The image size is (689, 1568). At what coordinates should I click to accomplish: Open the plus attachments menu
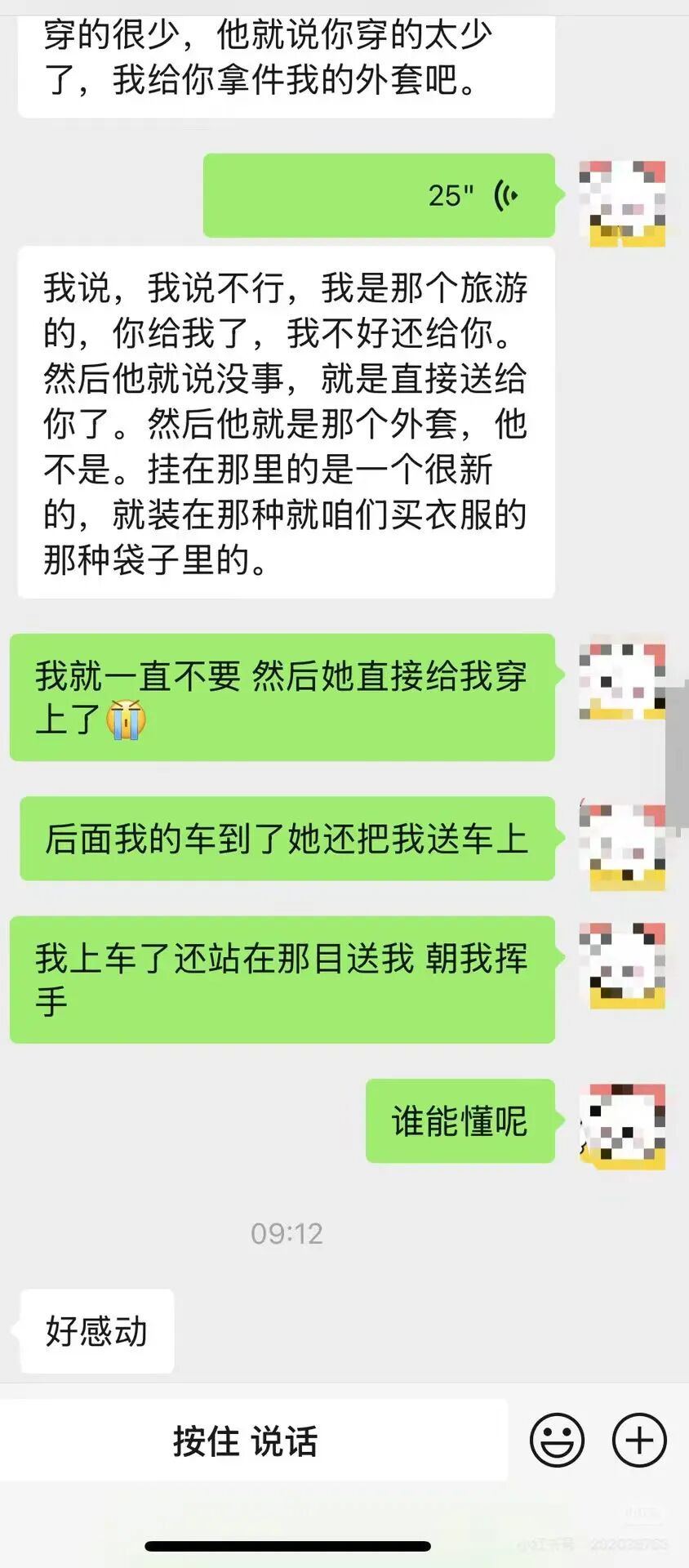(639, 1440)
